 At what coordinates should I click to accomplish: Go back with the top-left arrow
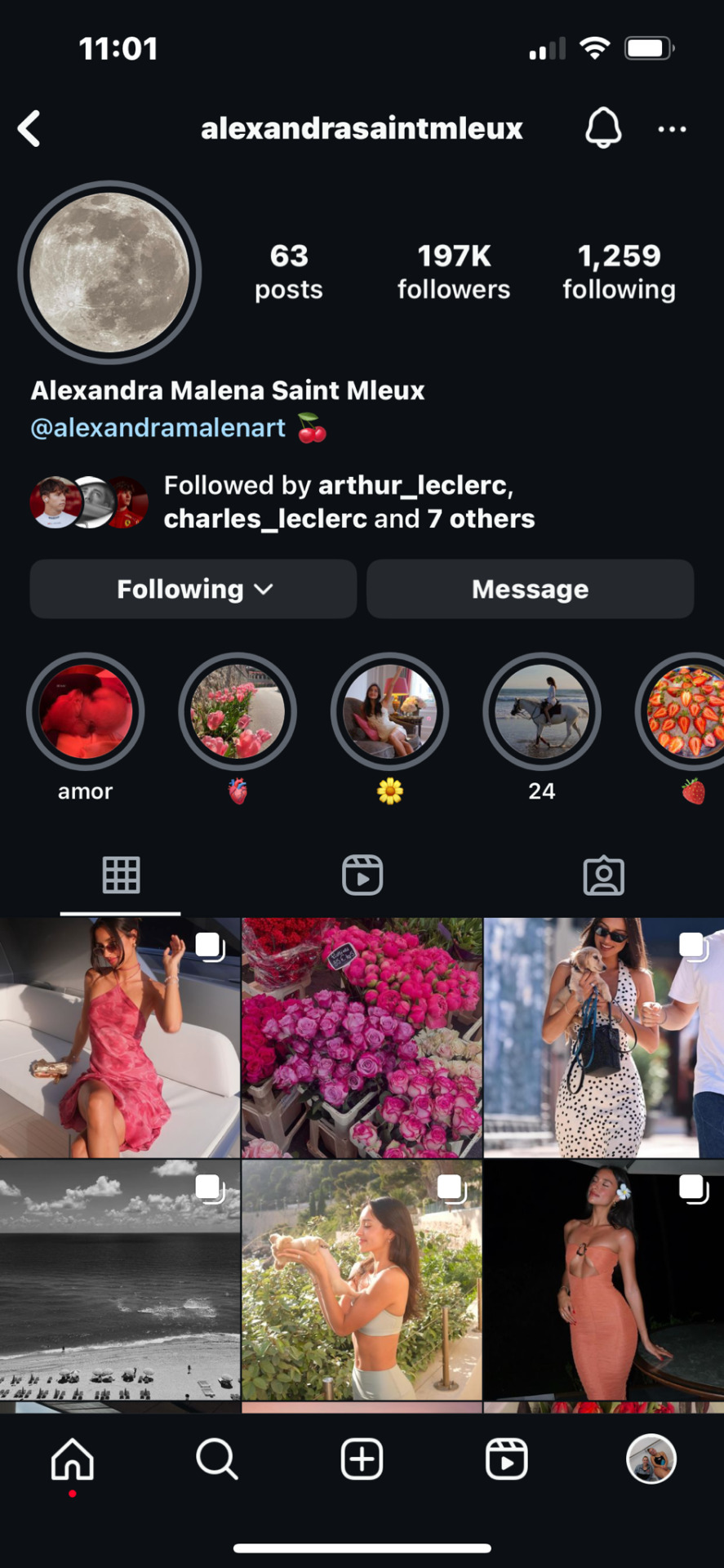(x=29, y=129)
